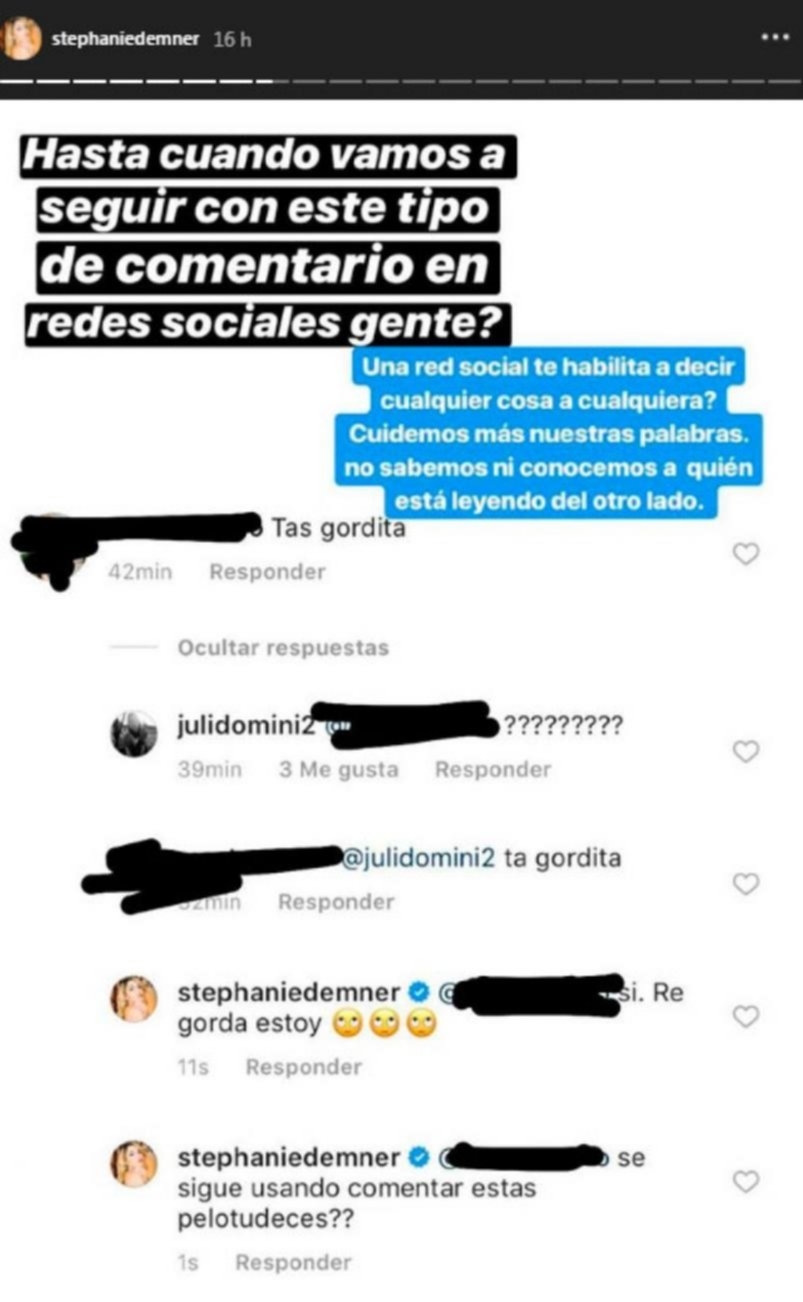Tap the story author's avatar picture

tap(22, 38)
